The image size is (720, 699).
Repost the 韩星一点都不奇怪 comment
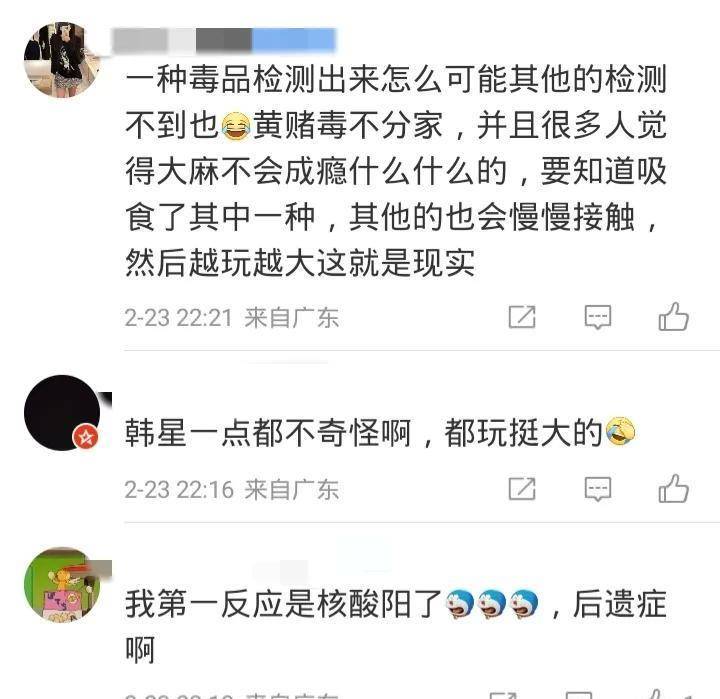pos(522,489)
